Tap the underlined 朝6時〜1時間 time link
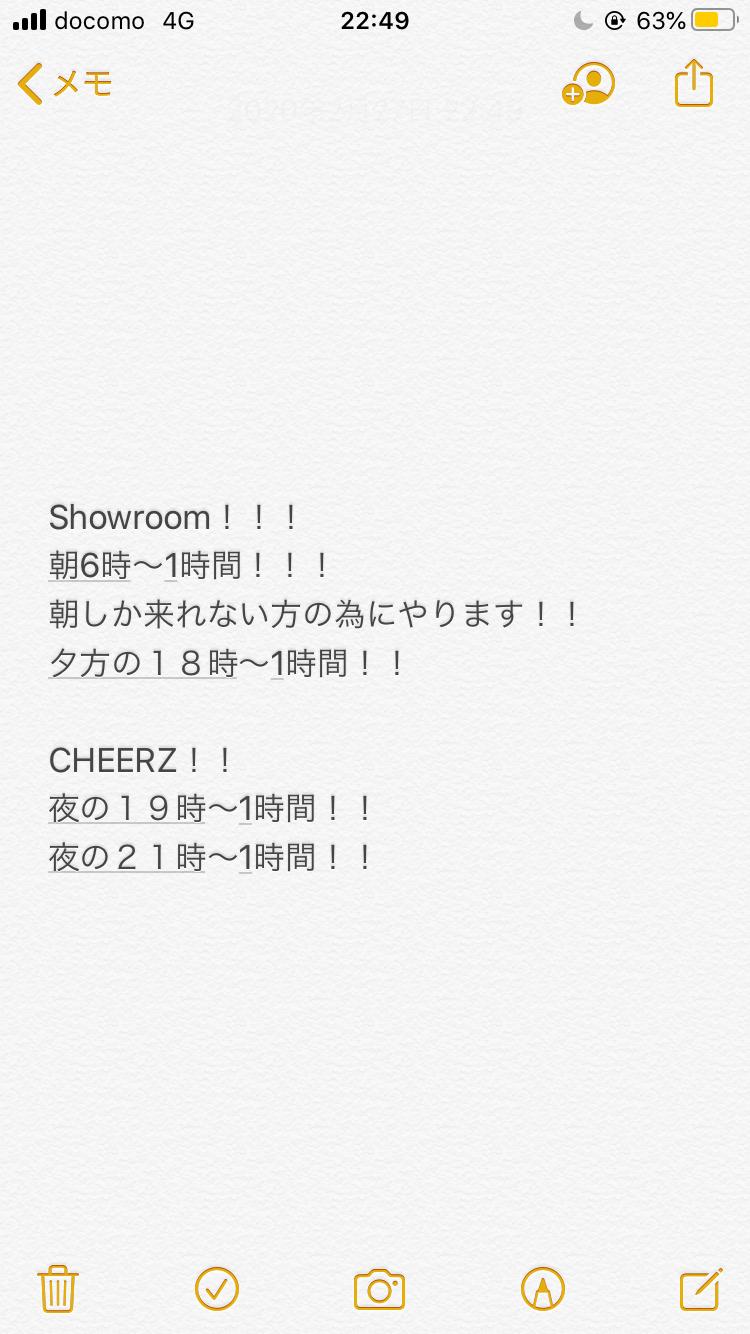This screenshot has height=1334, width=750. [112, 567]
